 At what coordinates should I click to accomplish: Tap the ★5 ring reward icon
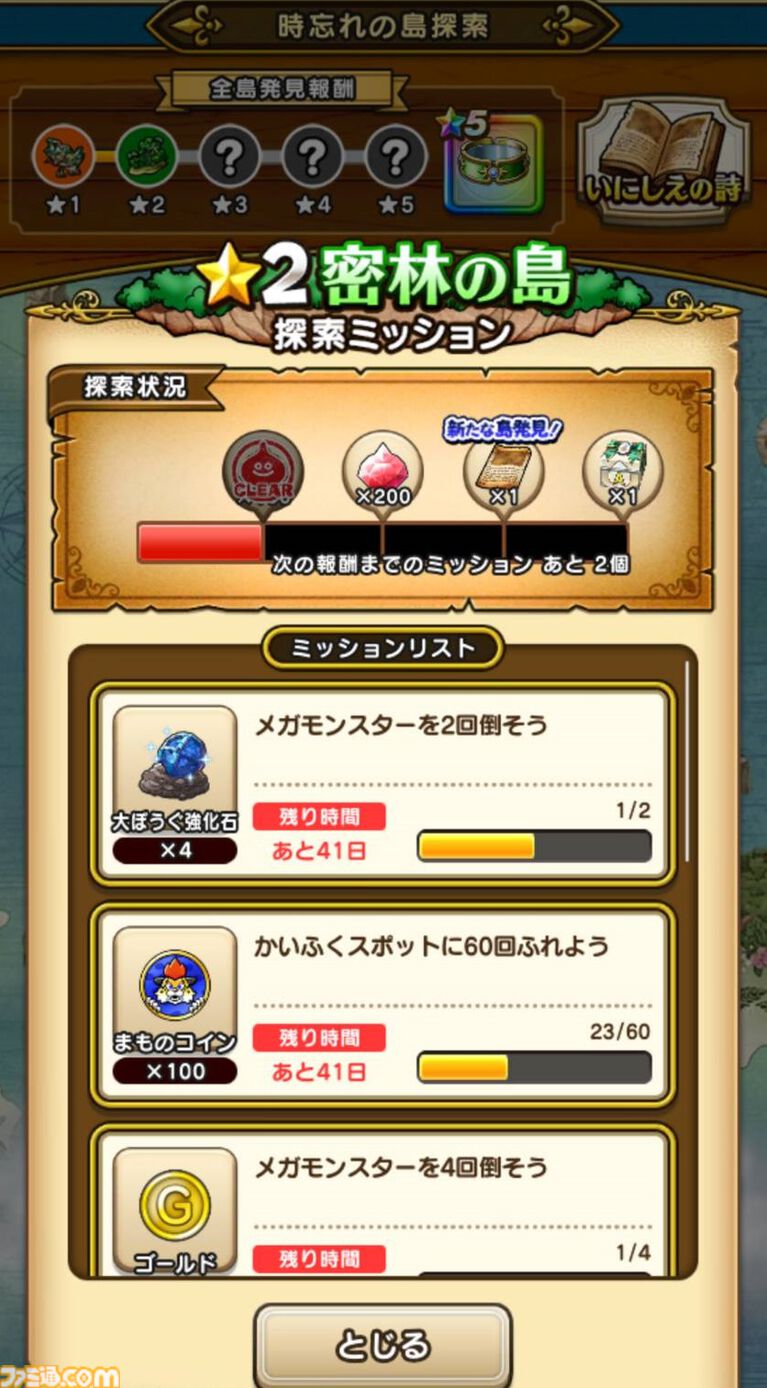493,163
